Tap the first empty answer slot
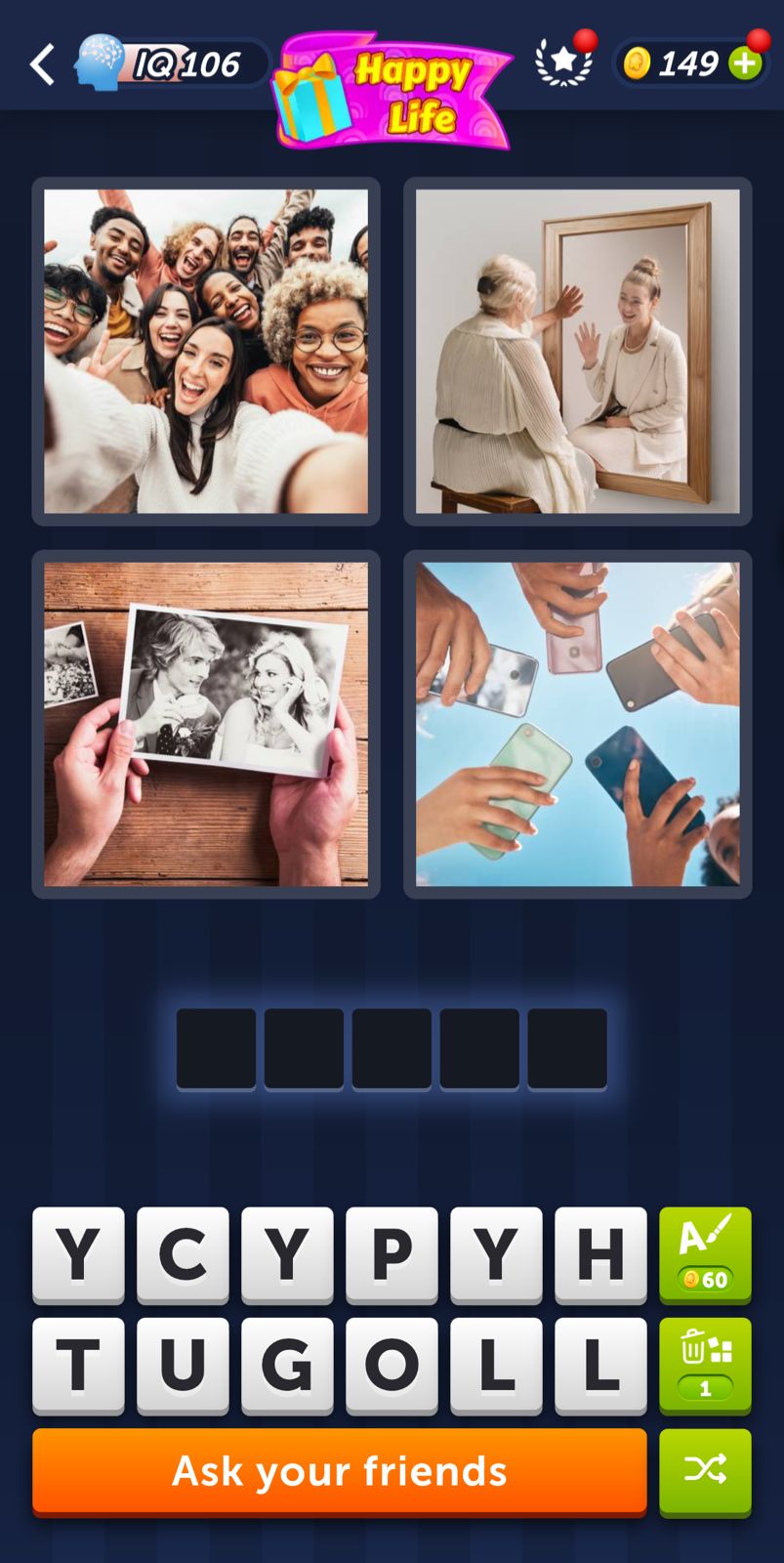Screen dimensions: 784x1563 point(216,1048)
